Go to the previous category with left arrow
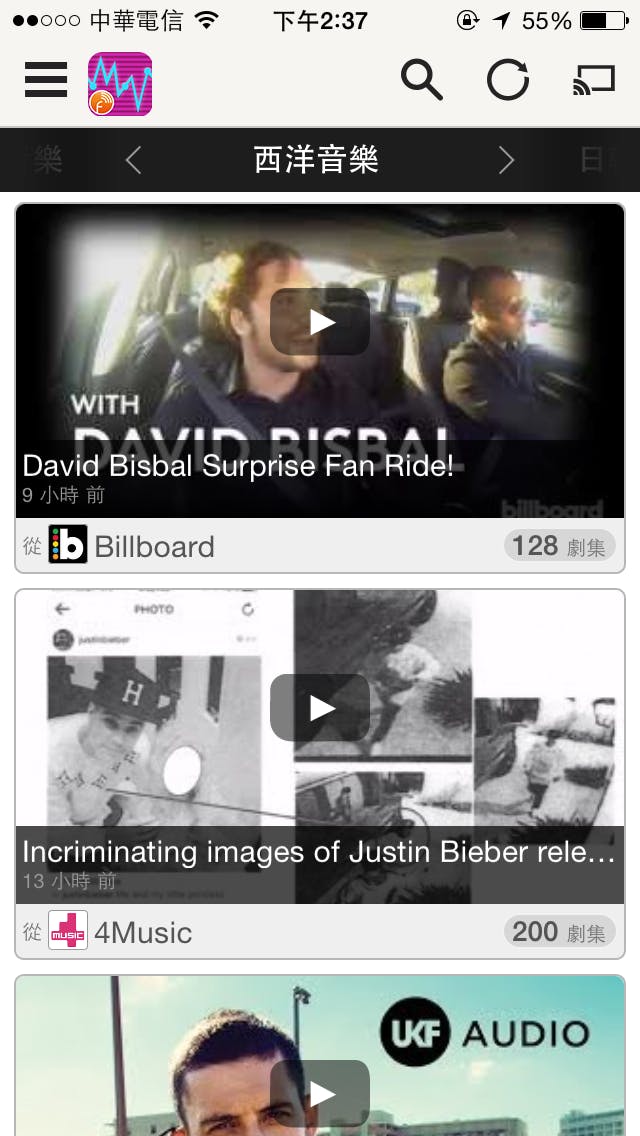Viewport: 640px width, 1136px height. (x=133, y=160)
